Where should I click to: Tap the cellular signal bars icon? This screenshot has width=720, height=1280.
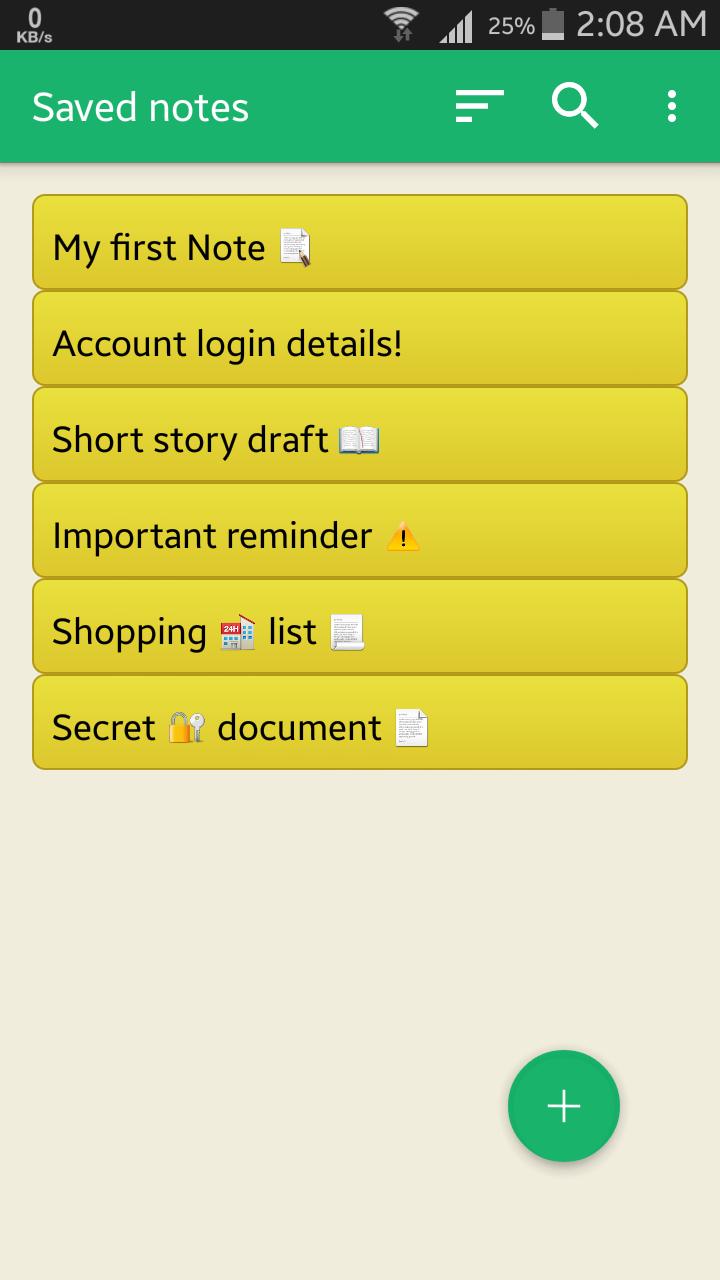(455, 26)
